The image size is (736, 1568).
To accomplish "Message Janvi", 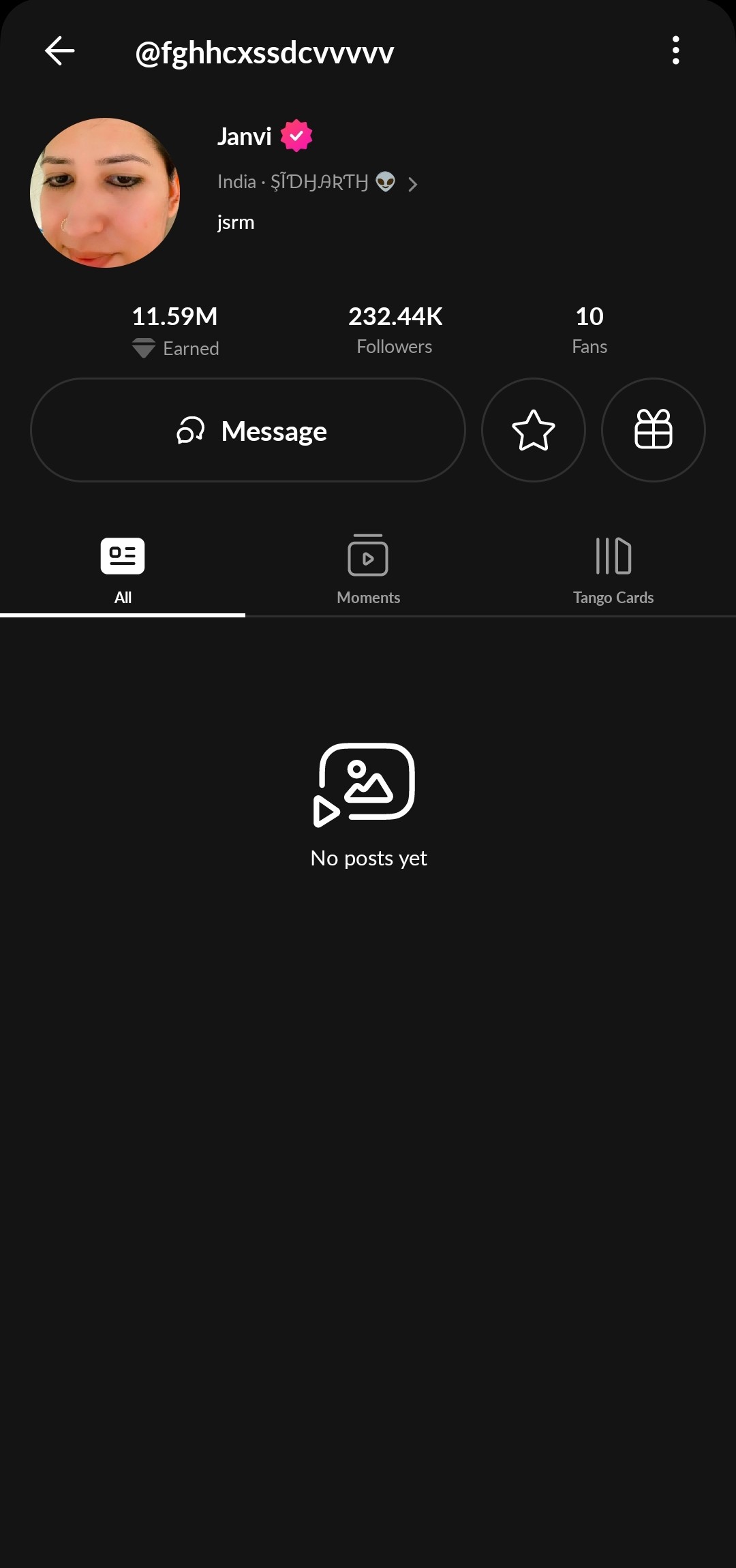I will click(248, 430).
